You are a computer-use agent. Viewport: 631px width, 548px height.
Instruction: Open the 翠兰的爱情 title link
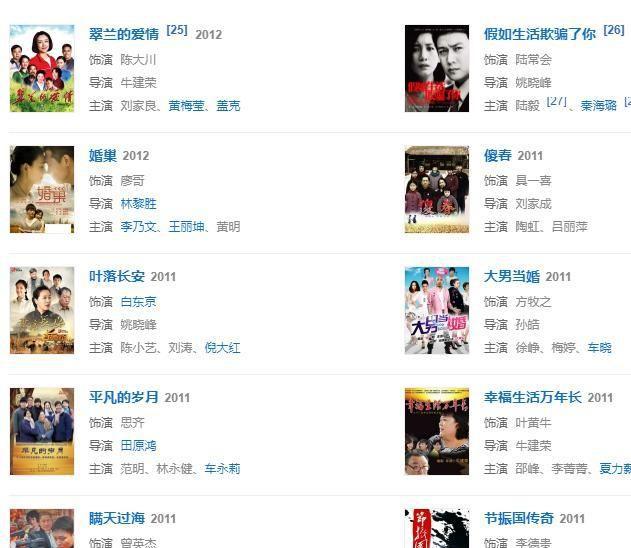124,34
